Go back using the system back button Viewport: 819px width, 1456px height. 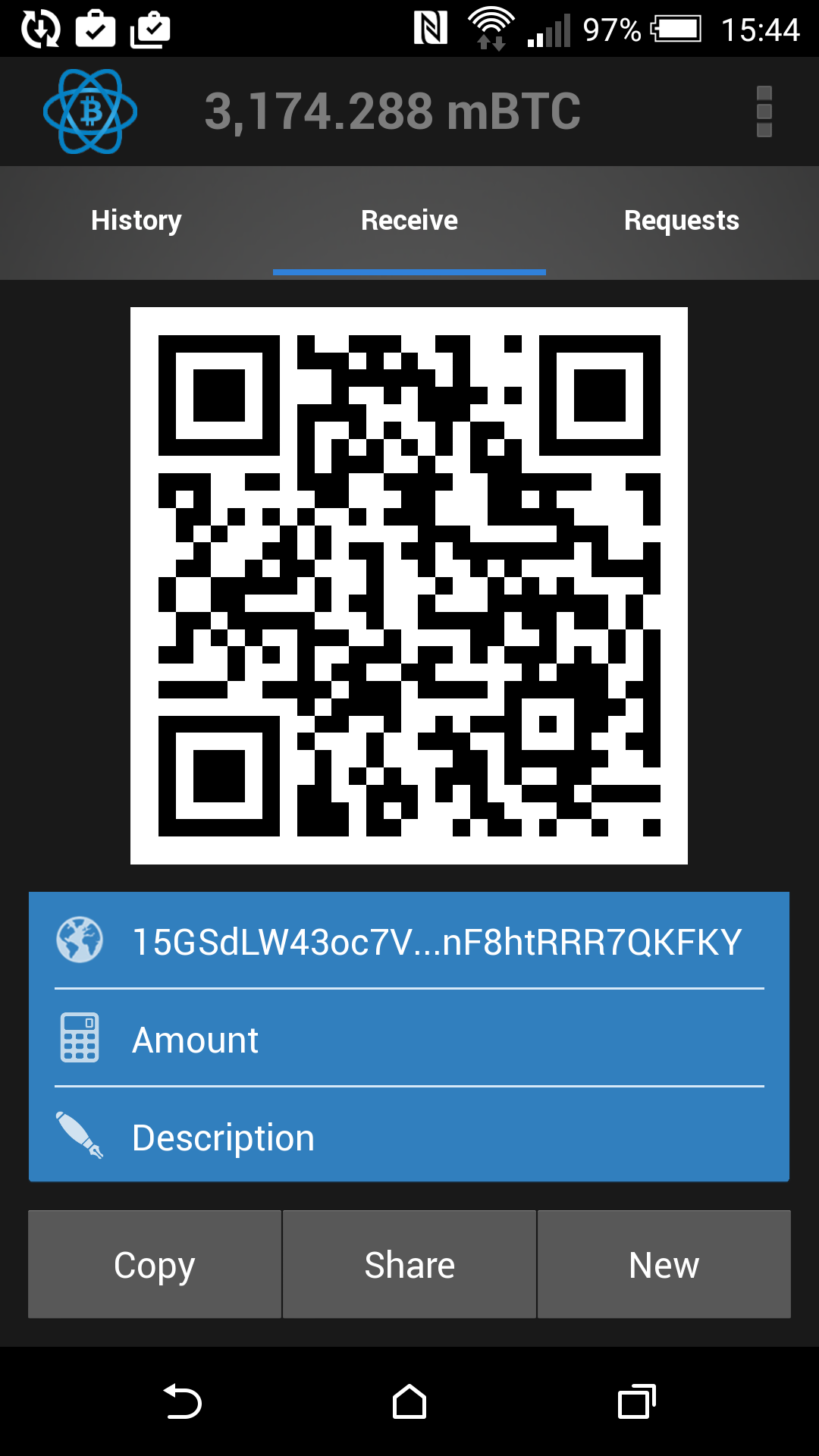(x=182, y=1401)
